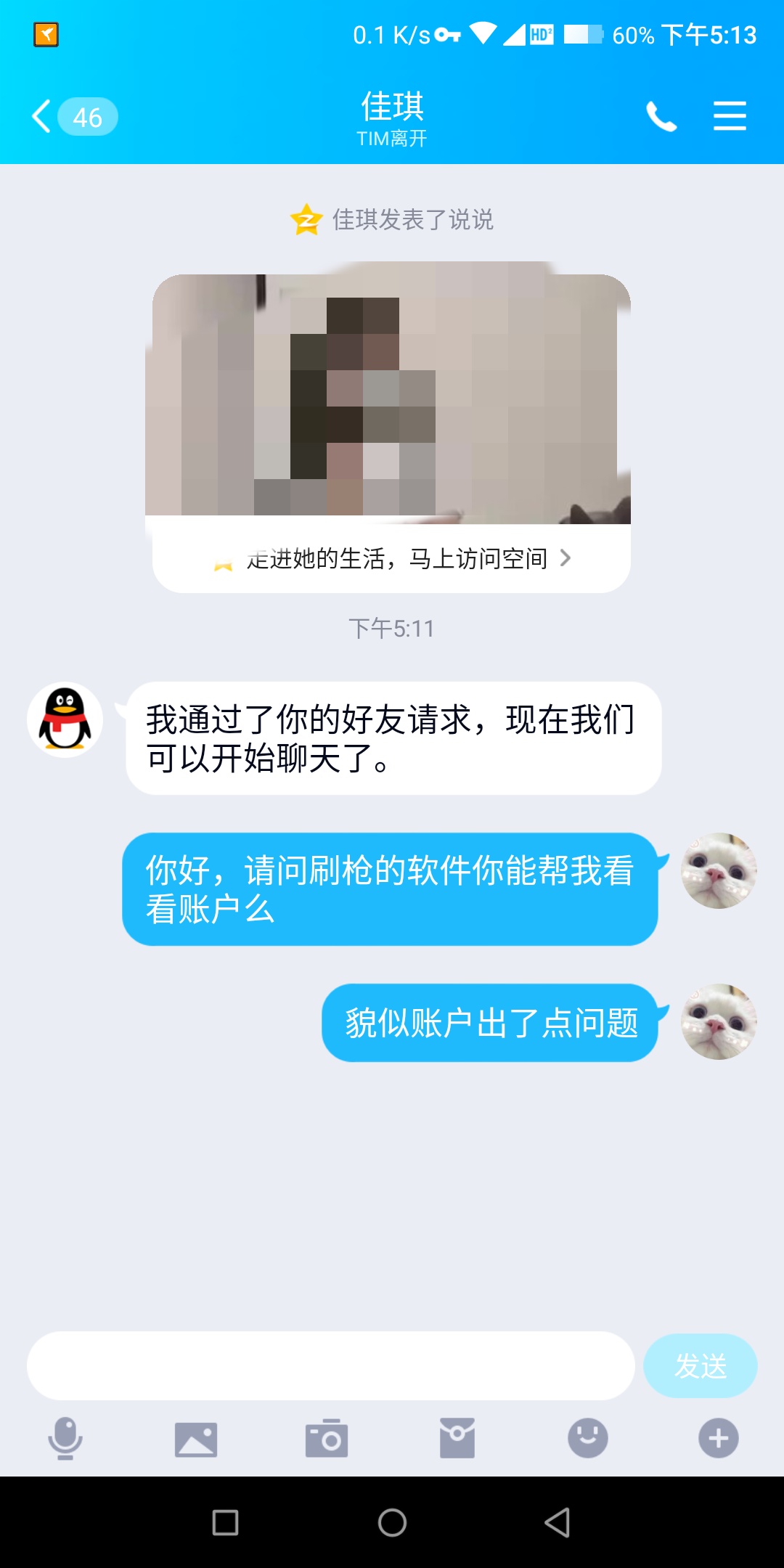Tap your own cat avatar
Image resolution: width=784 pixels, height=1568 pixels.
718,871
